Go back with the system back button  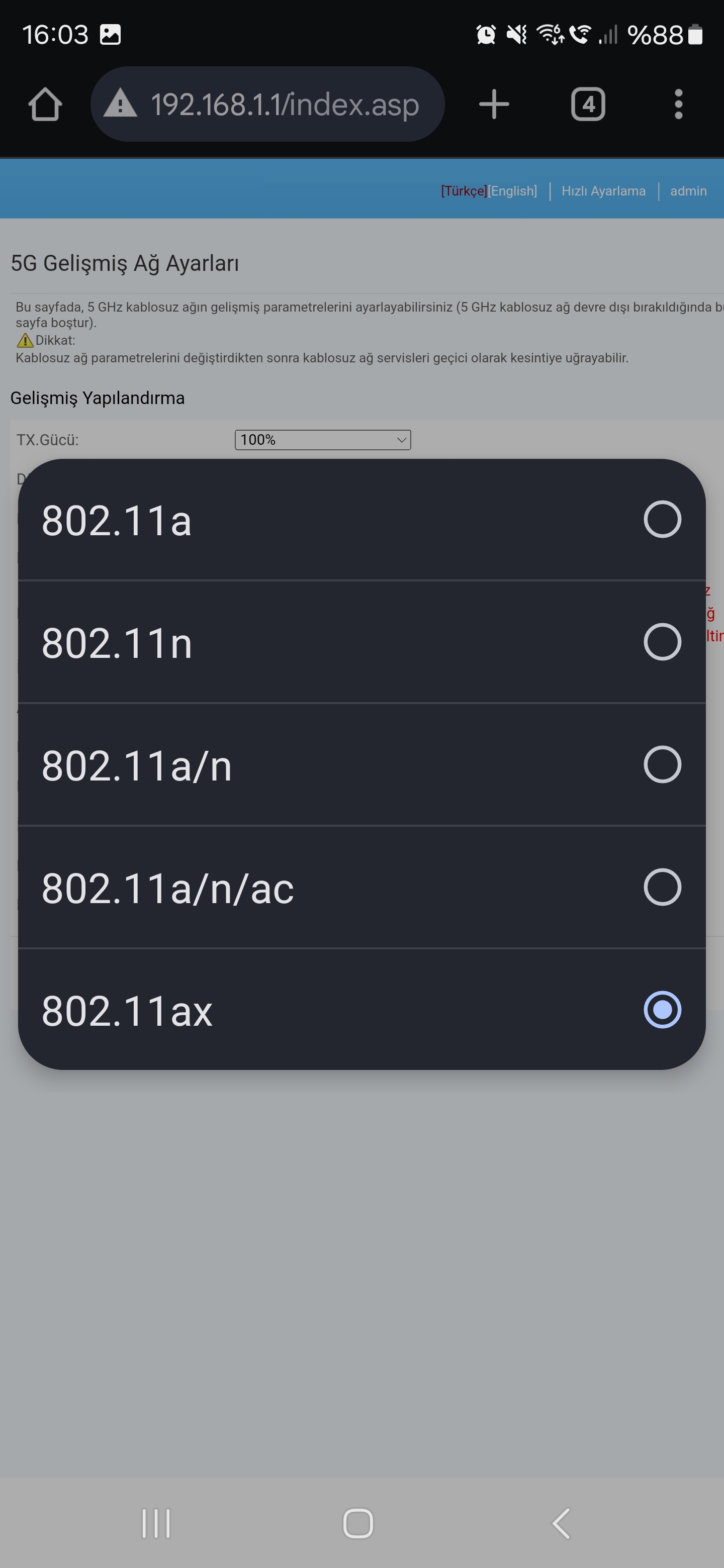(561, 1524)
